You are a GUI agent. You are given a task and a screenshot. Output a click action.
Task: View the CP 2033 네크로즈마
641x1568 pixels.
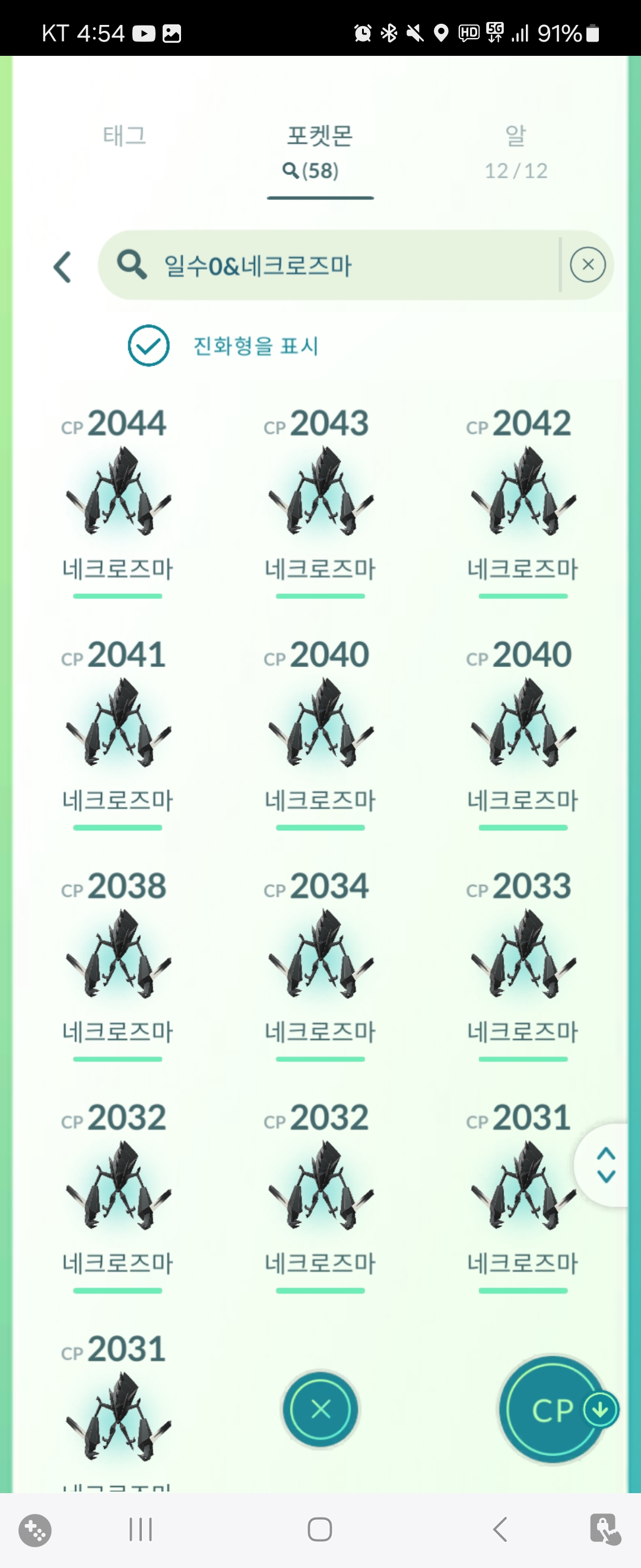[x=523, y=954]
